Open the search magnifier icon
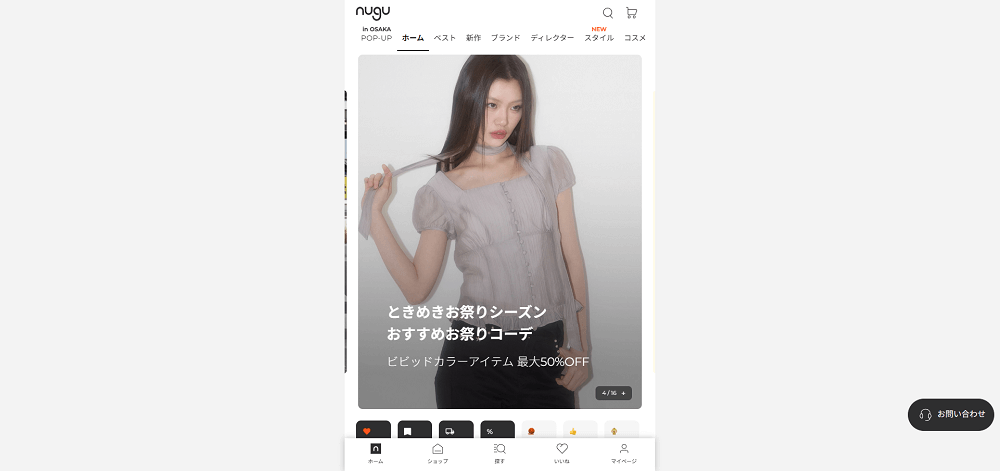Screen dimensions: 1000x471 click(607, 13)
